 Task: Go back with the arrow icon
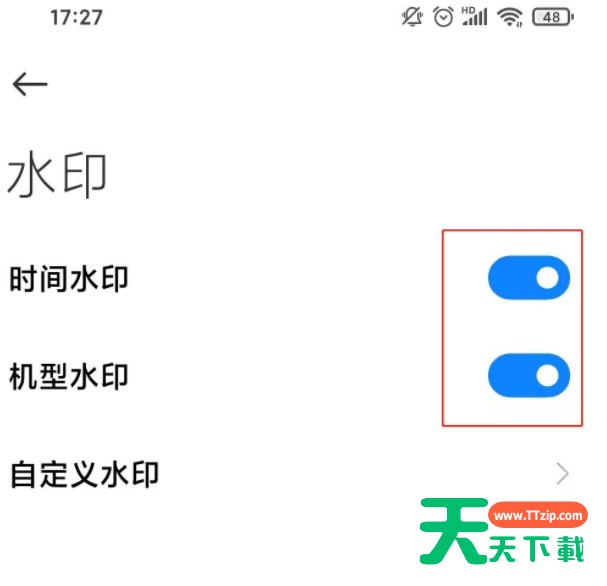tap(30, 84)
